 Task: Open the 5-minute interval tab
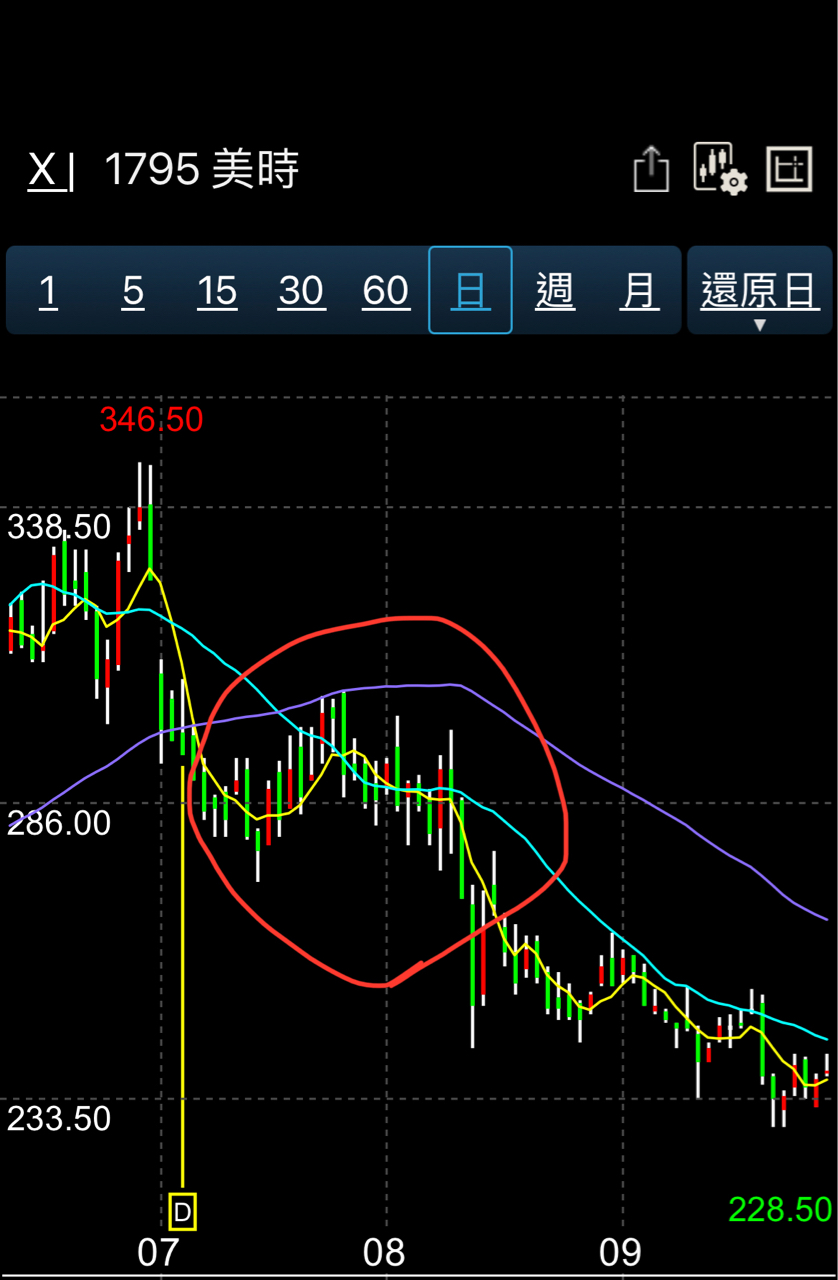pos(132,291)
